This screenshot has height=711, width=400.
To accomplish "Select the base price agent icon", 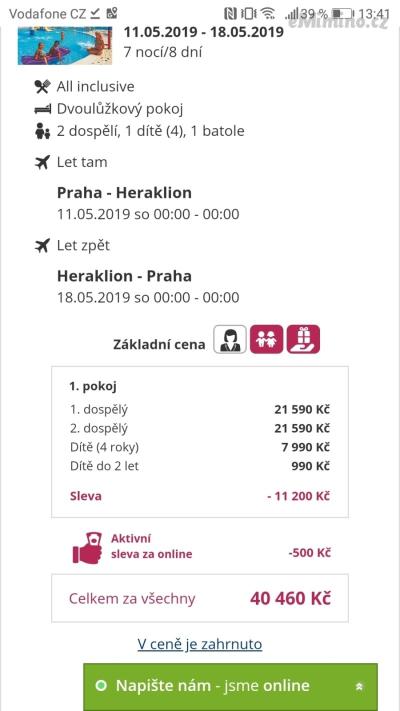I will pos(230,339).
